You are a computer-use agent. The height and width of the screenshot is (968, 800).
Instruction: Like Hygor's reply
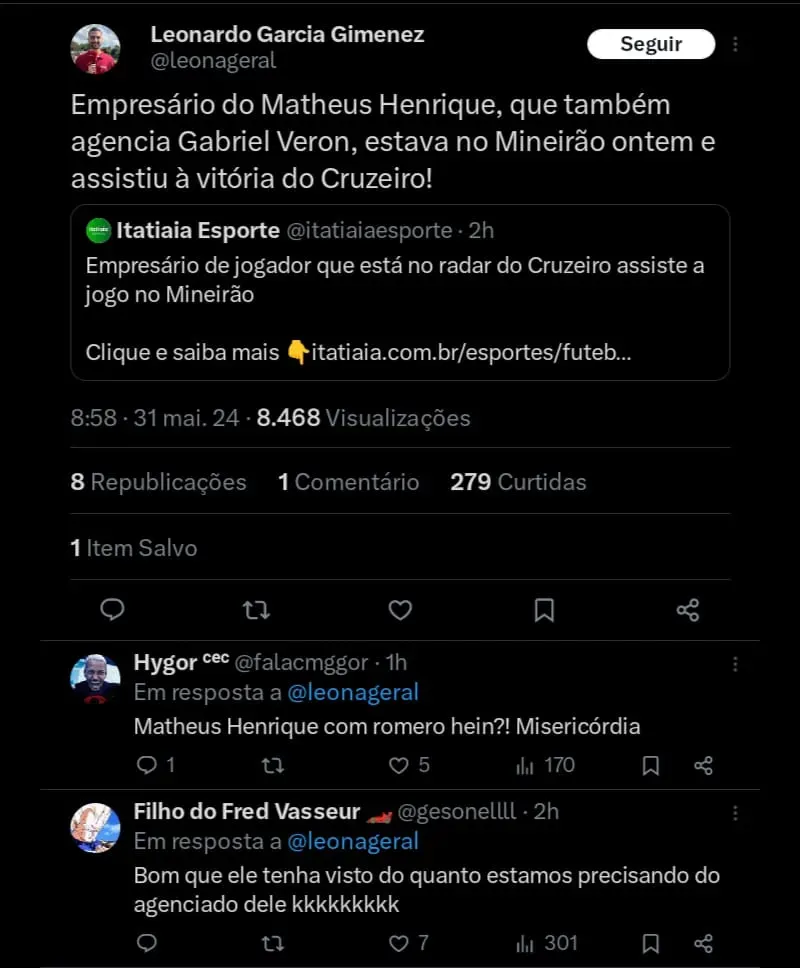point(399,765)
